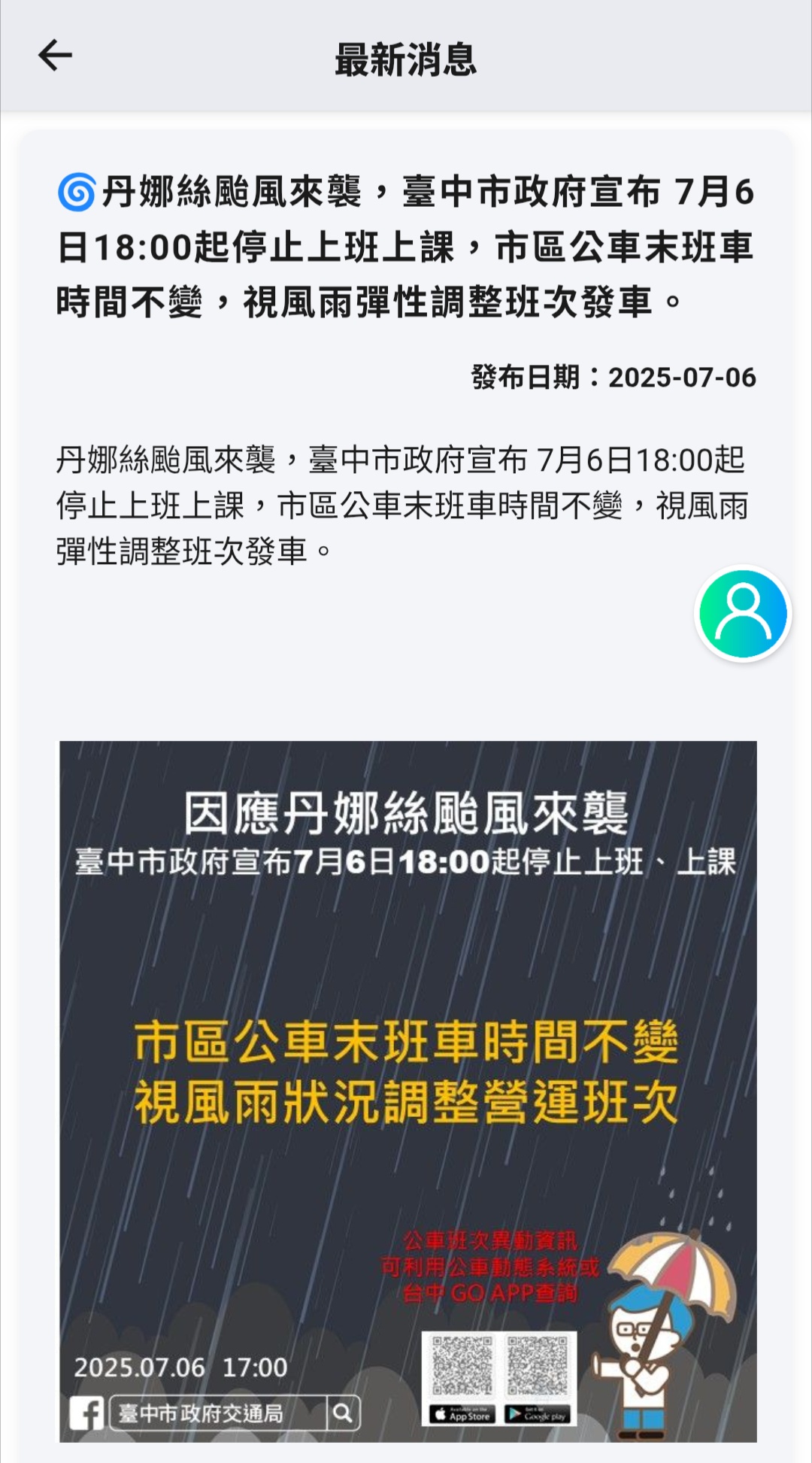The height and width of the screenshot is (1463, 812).
Task: Tap the floating profile avatar button
Action: pos(743,613)
